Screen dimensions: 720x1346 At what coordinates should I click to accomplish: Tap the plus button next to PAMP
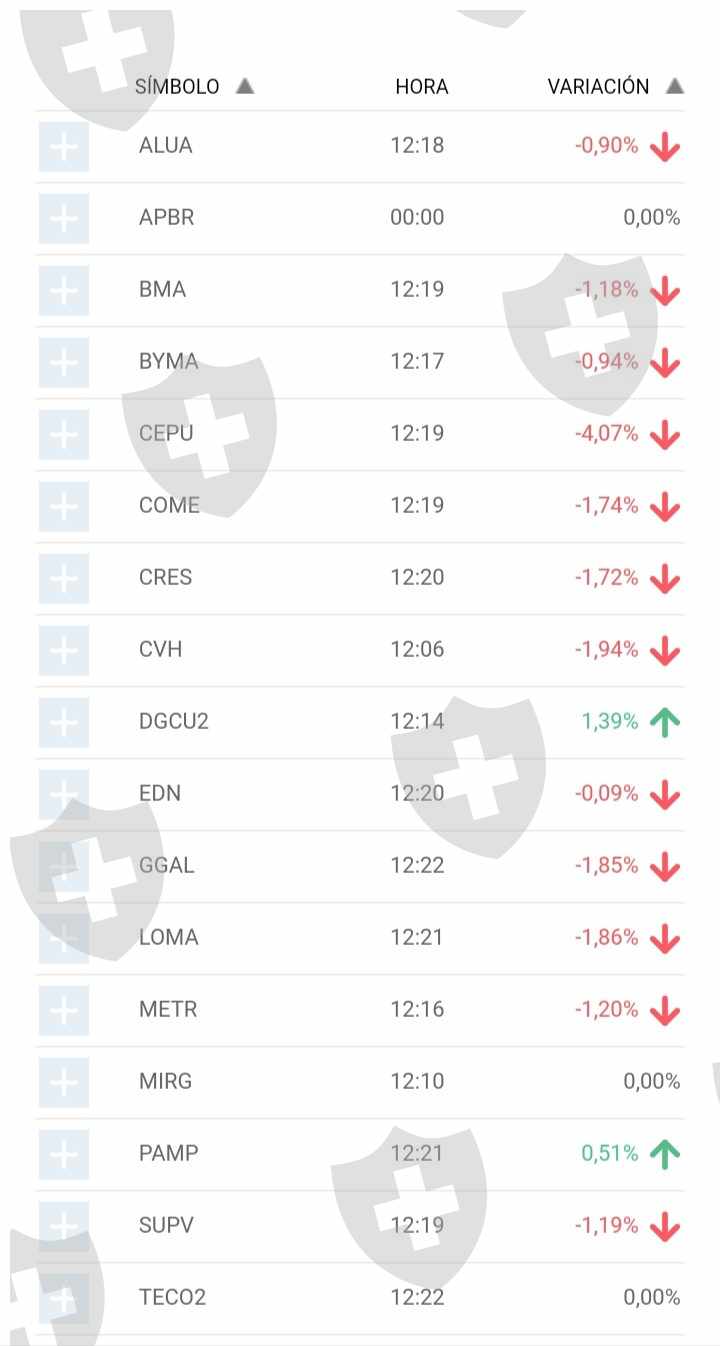(x=64, y=1155)
